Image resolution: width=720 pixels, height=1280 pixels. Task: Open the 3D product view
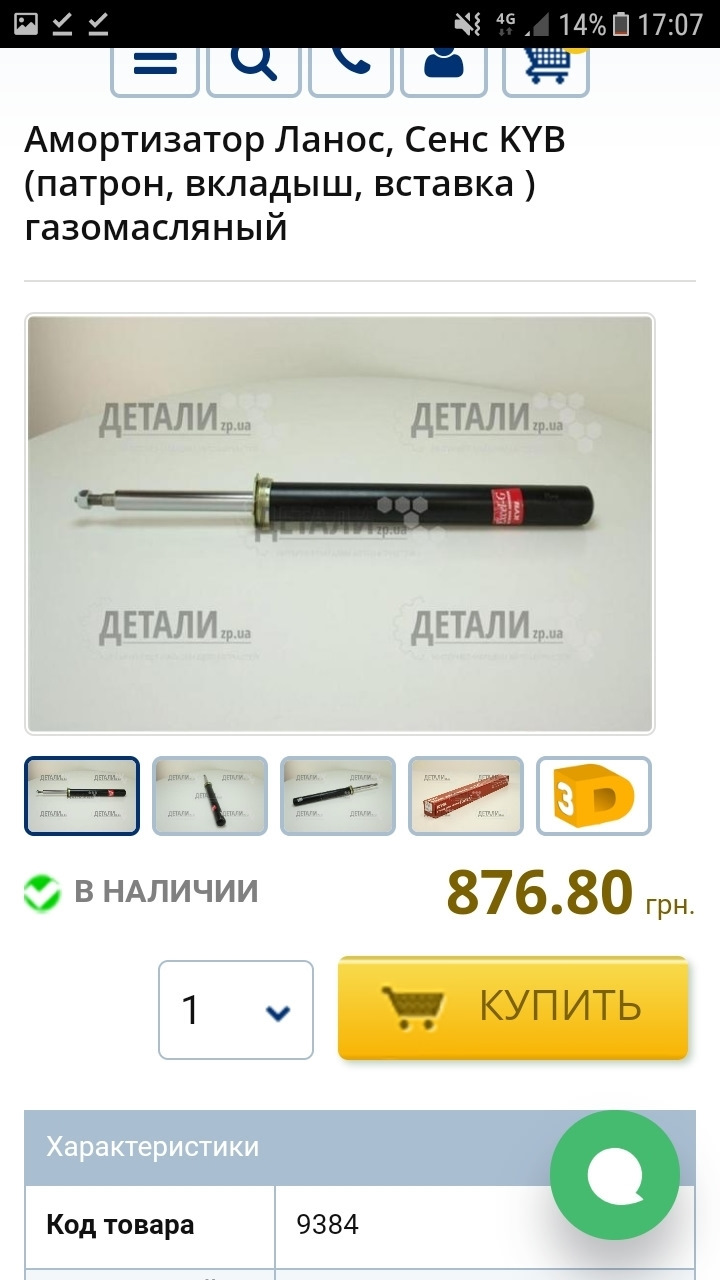click(x=594, y=796)
